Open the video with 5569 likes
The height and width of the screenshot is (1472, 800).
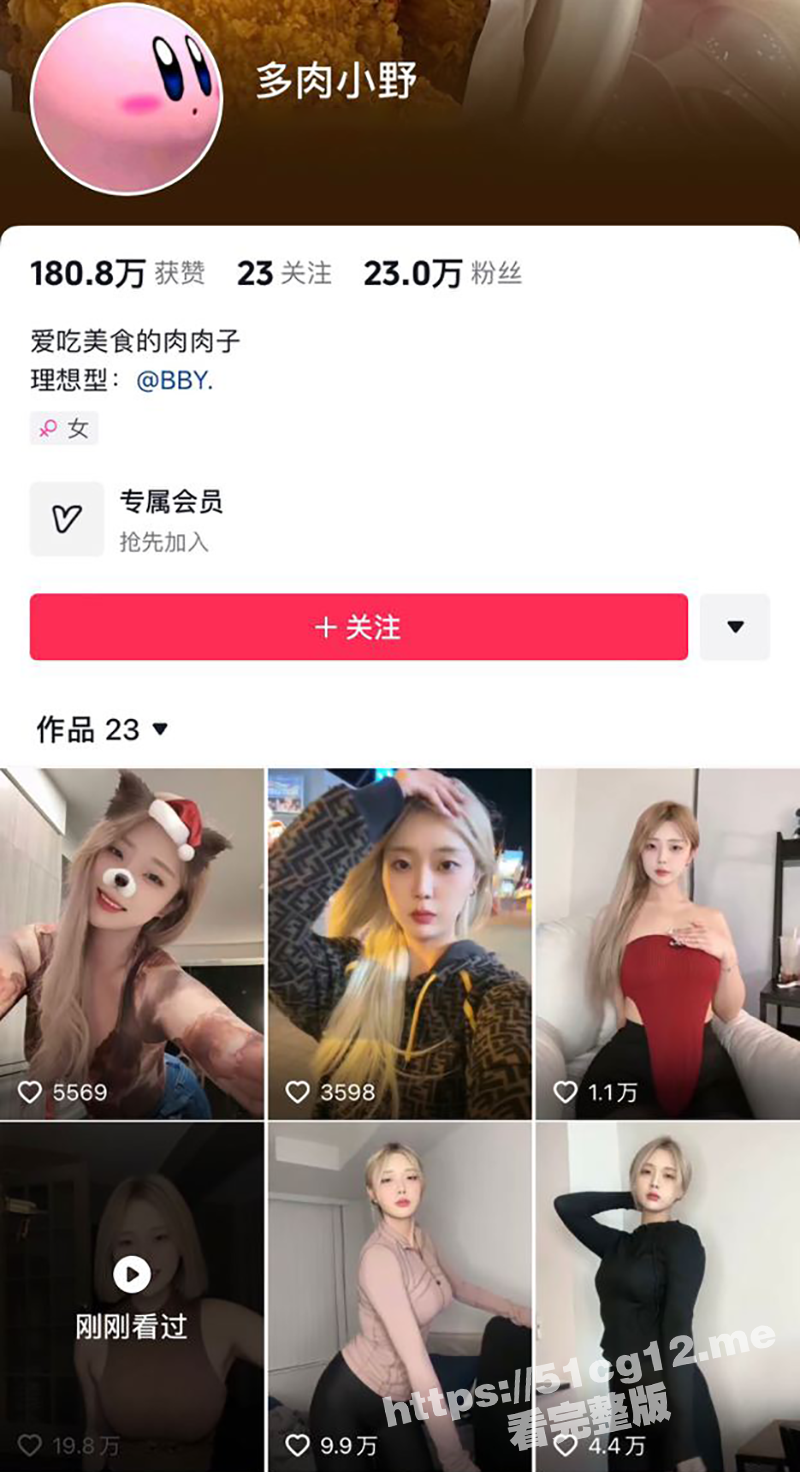[131, 943]
